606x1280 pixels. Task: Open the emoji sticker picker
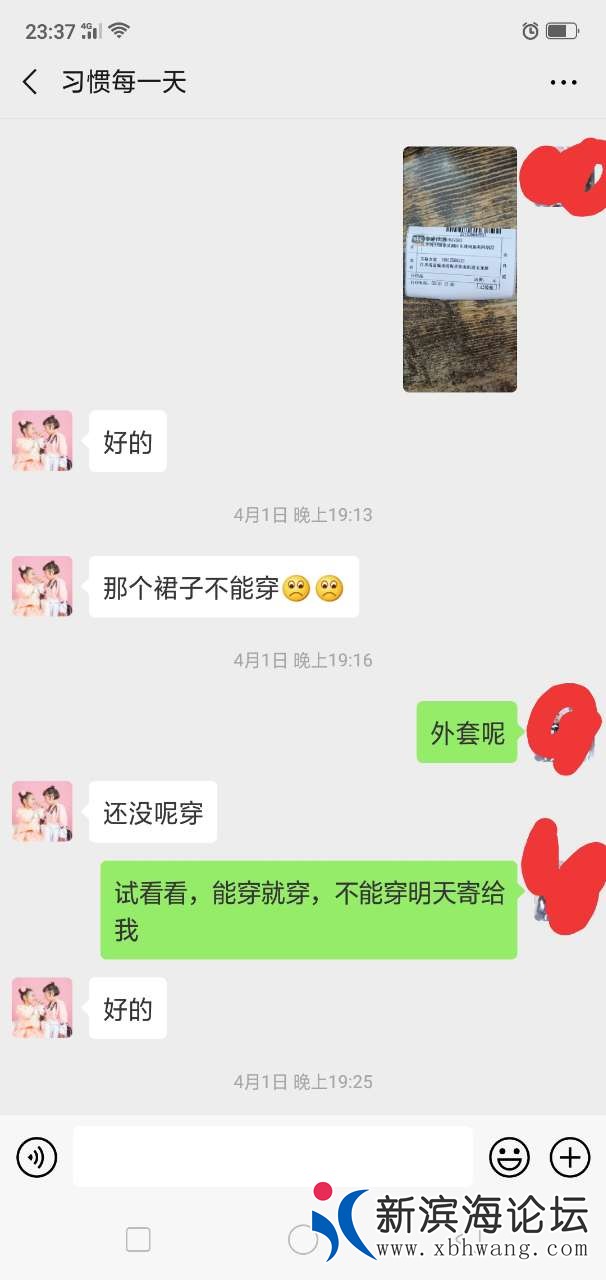(509, 1158)
